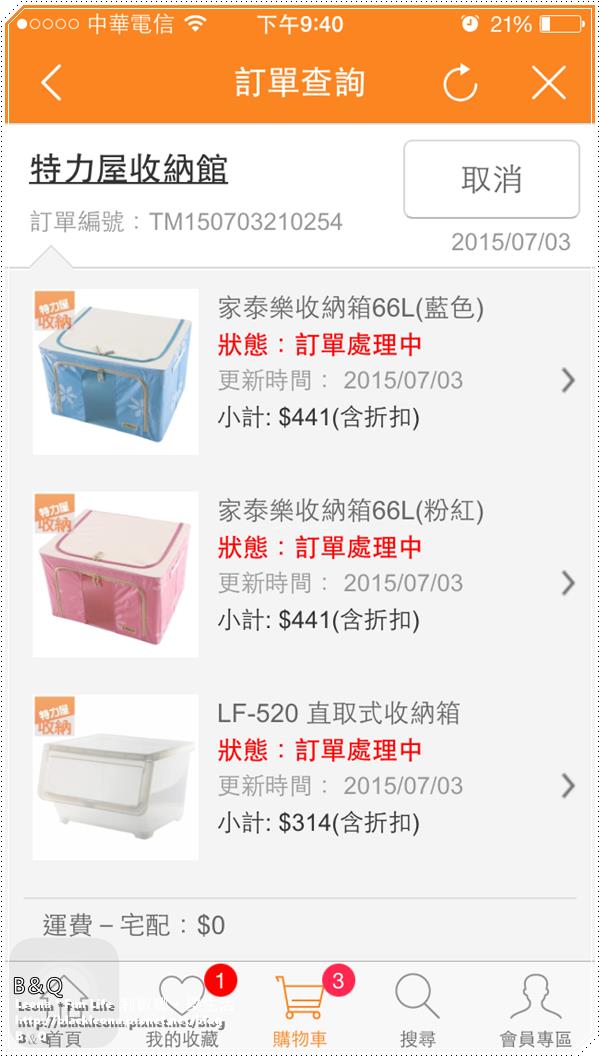The height and width of the screenshot is (1057, 600).
Task: Switch to the 搜尋 tab
Action: (x=417, y=1008)
